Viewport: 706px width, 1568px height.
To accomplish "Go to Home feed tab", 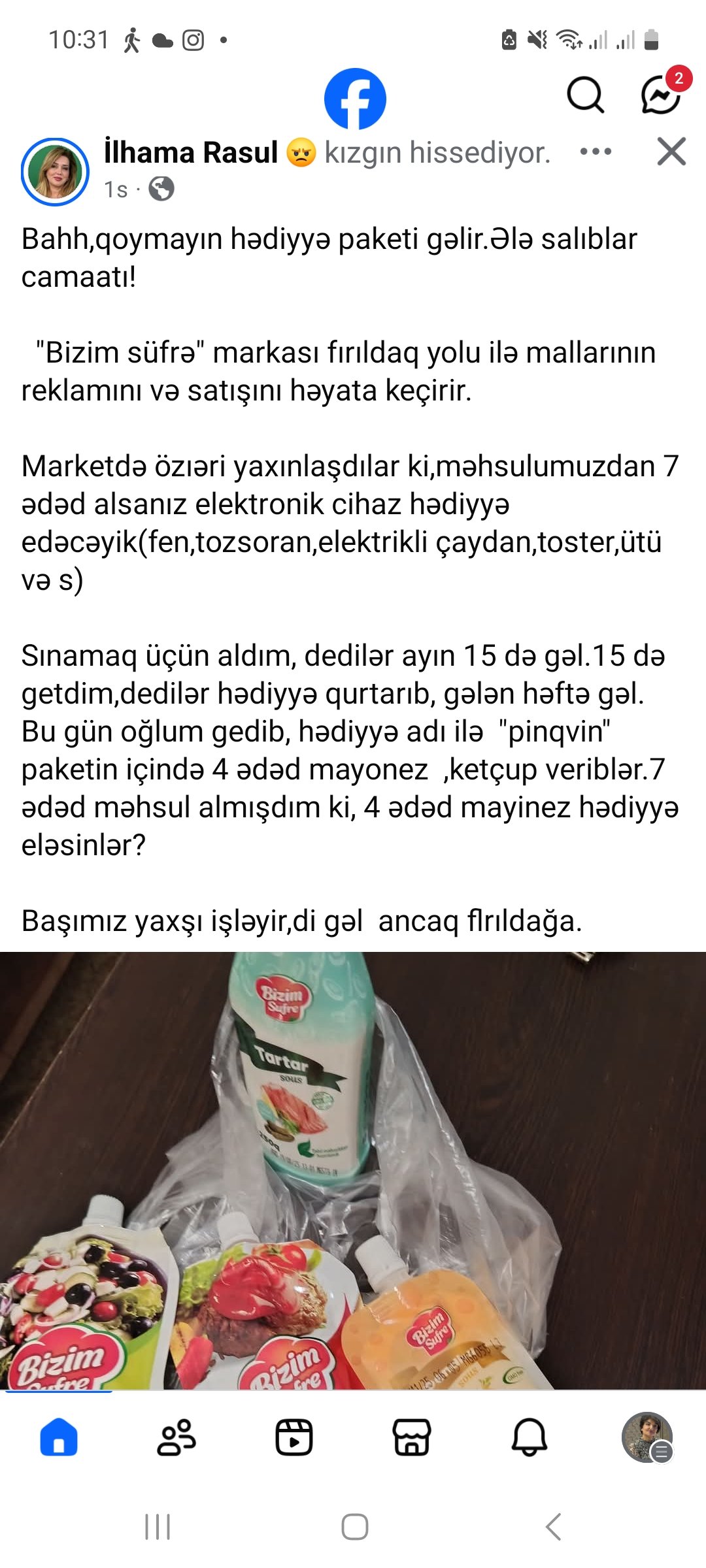I will click(x=59, y=1438).
